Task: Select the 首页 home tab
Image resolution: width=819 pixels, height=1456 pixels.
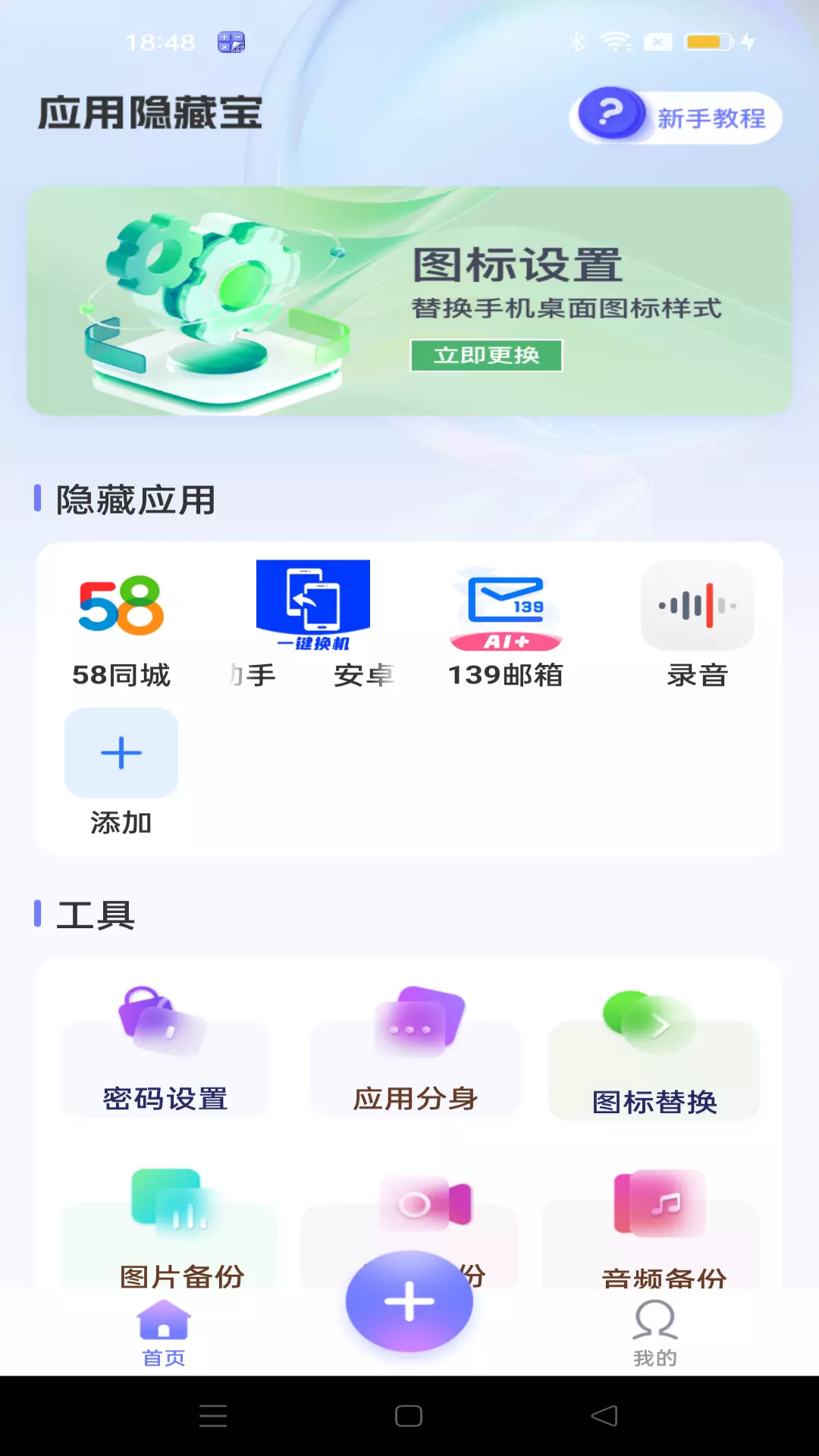Action: click(x=164, y=1333)
